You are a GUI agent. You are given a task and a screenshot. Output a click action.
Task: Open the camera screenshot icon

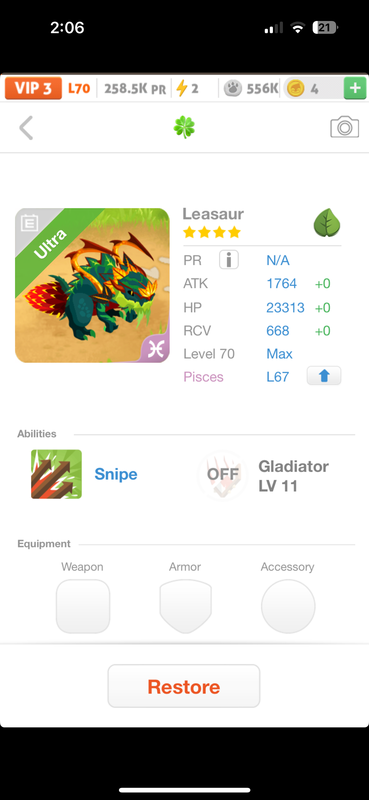click(345, 127)
